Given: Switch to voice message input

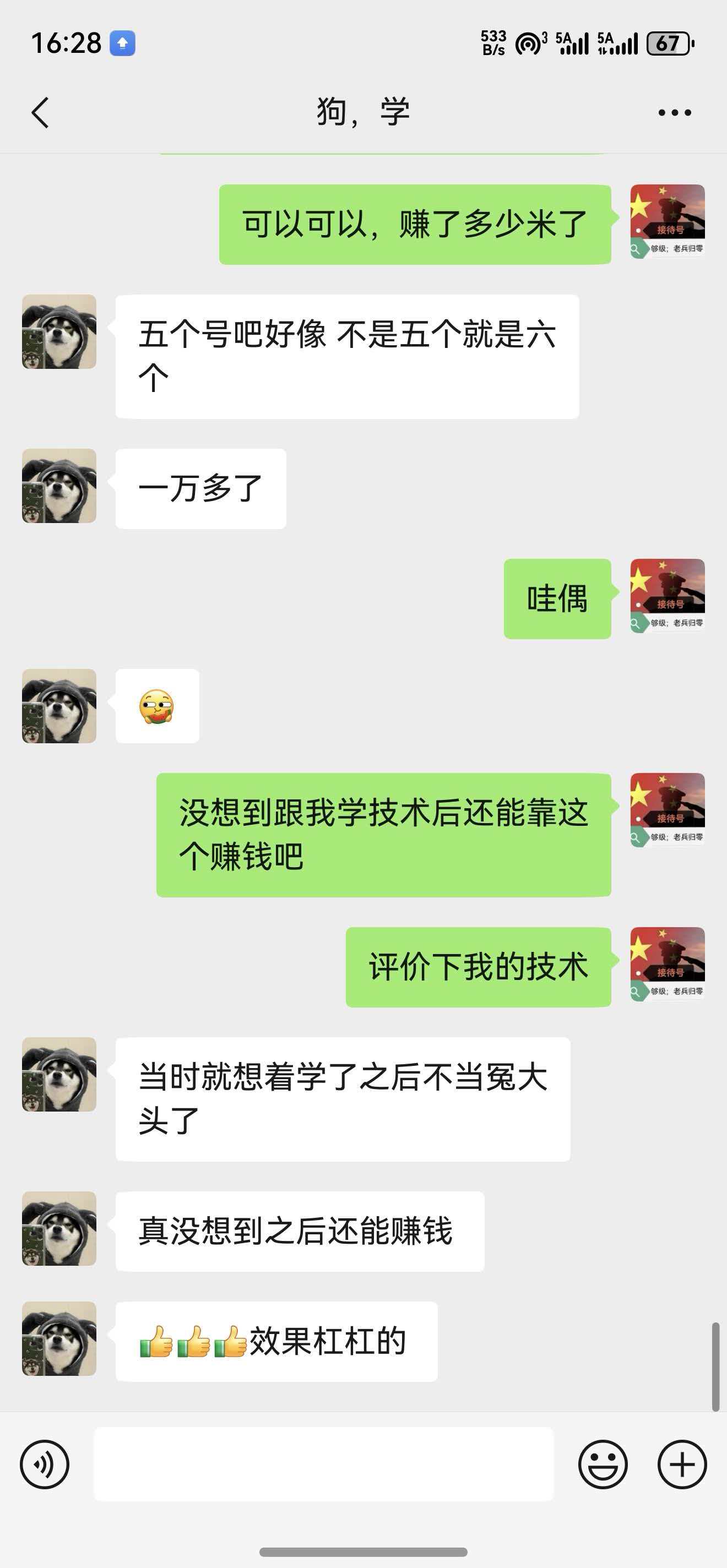Looking at the screenshot, I should (45, 1464).
